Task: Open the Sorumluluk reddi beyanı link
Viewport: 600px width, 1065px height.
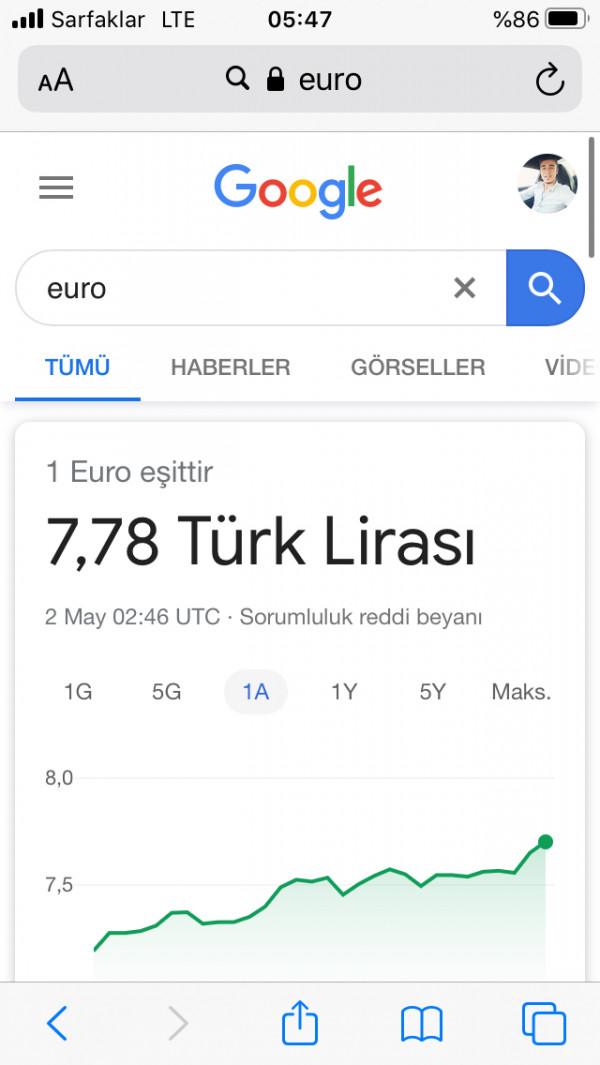Action: point(361,617)
